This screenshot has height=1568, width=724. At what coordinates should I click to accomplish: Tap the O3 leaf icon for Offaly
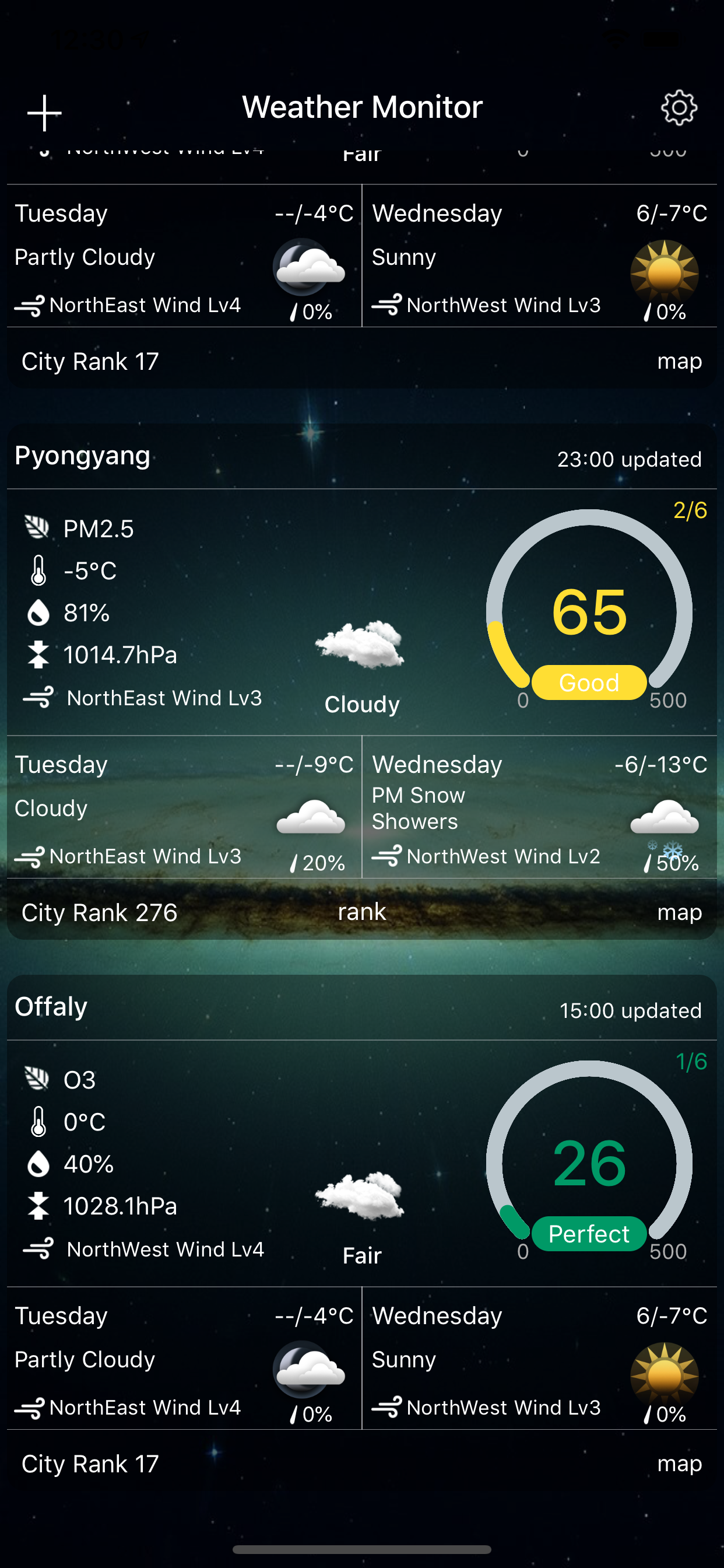pyautogui.click(x=38, y=1080)
